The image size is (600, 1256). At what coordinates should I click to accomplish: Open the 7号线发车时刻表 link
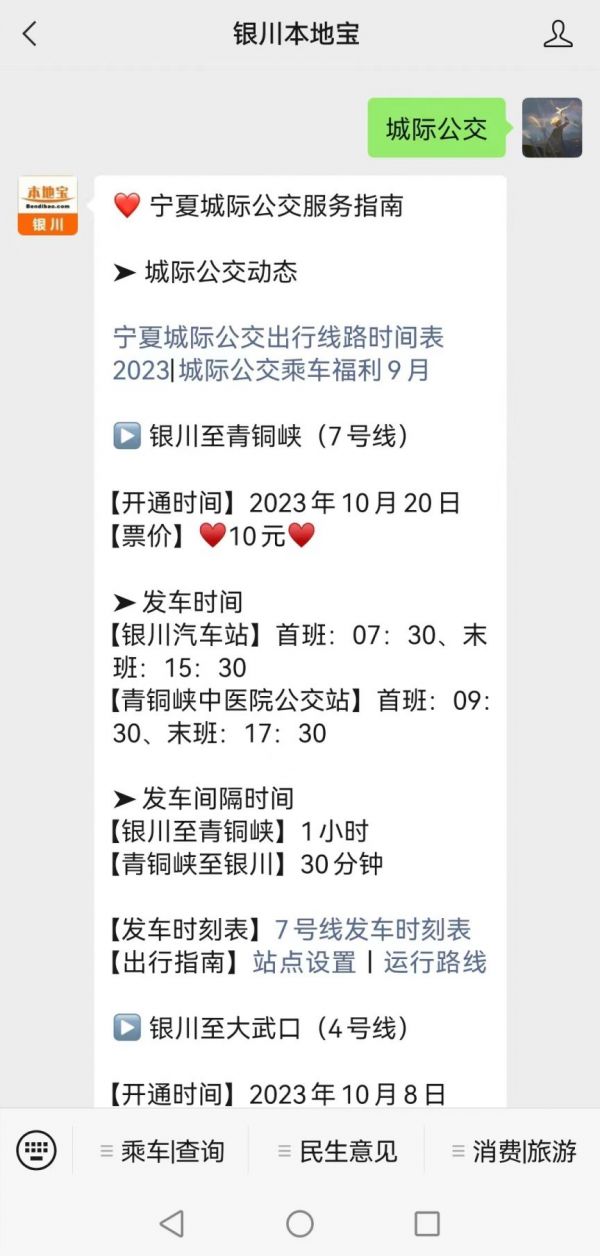pyautogui.click(x=372, y=930)
